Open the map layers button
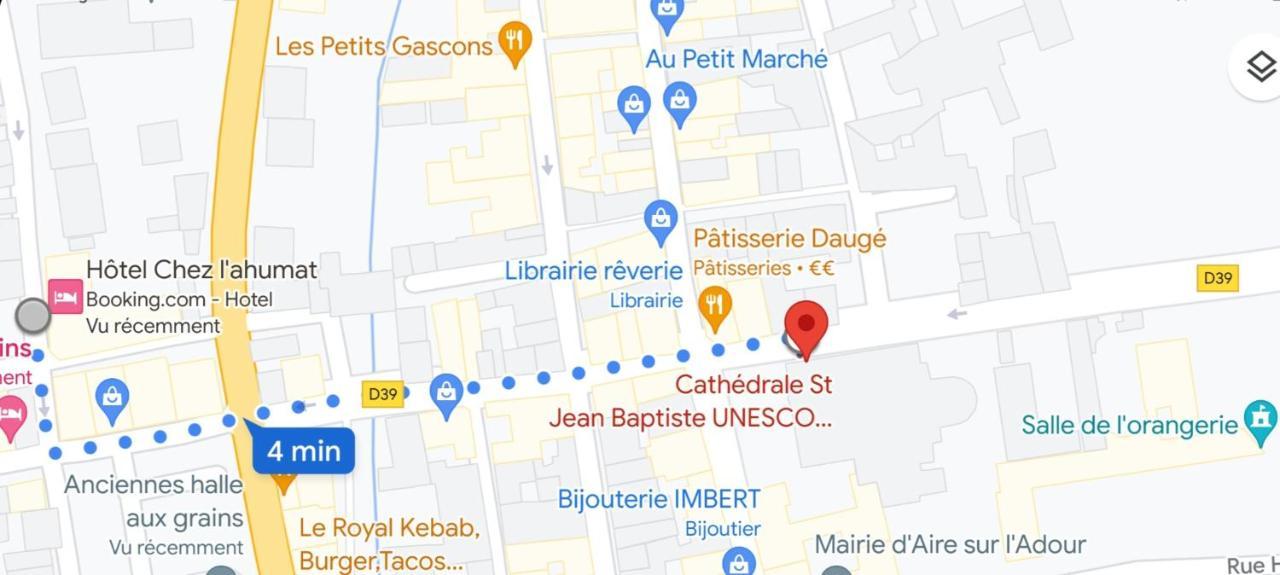The image size is (1280, 575). pyautogui.click(x=1260, y=66)
